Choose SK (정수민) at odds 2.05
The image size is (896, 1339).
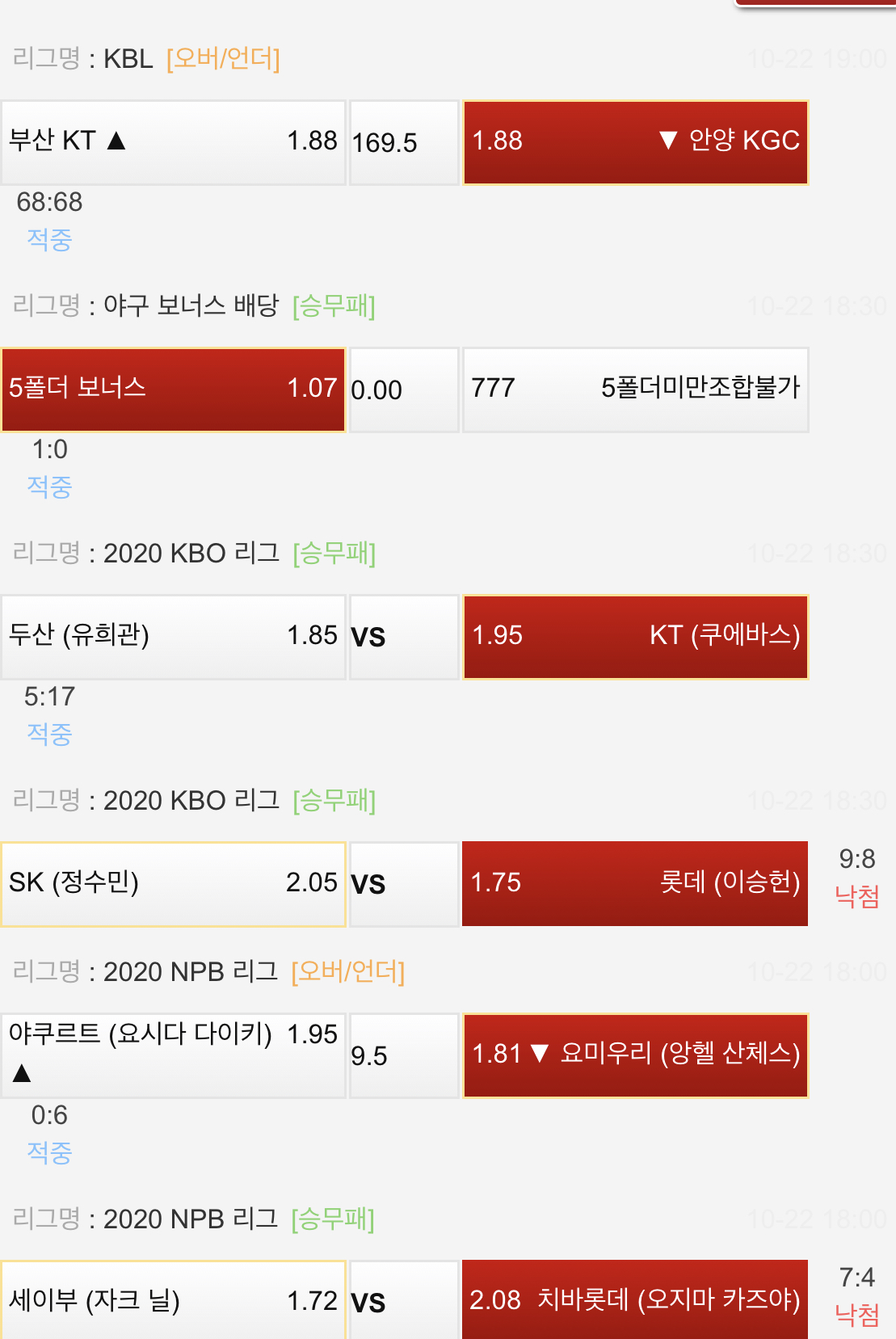click(x=173, y=884)
